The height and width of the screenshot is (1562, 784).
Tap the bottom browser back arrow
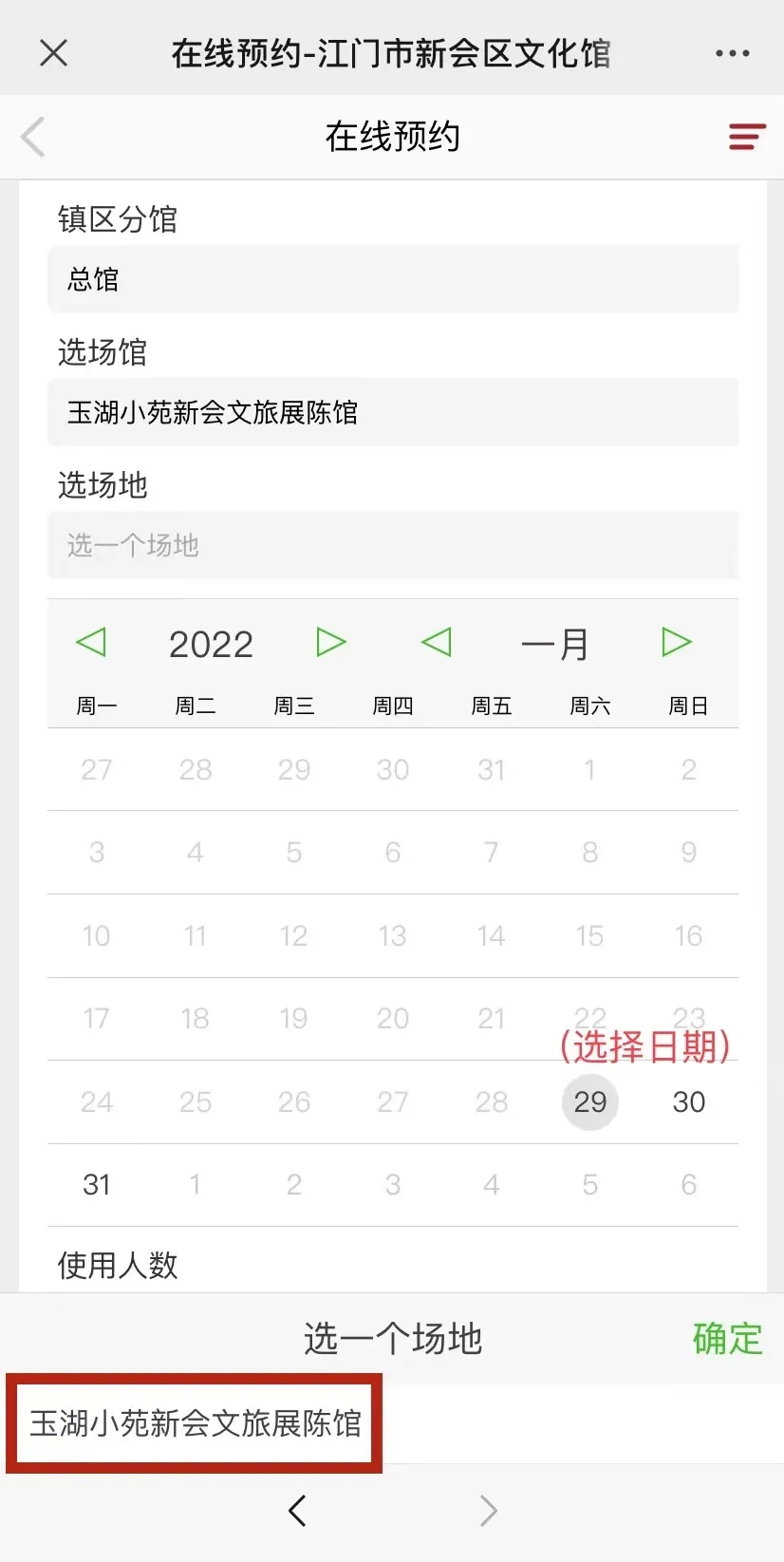tap(297, 1510)
